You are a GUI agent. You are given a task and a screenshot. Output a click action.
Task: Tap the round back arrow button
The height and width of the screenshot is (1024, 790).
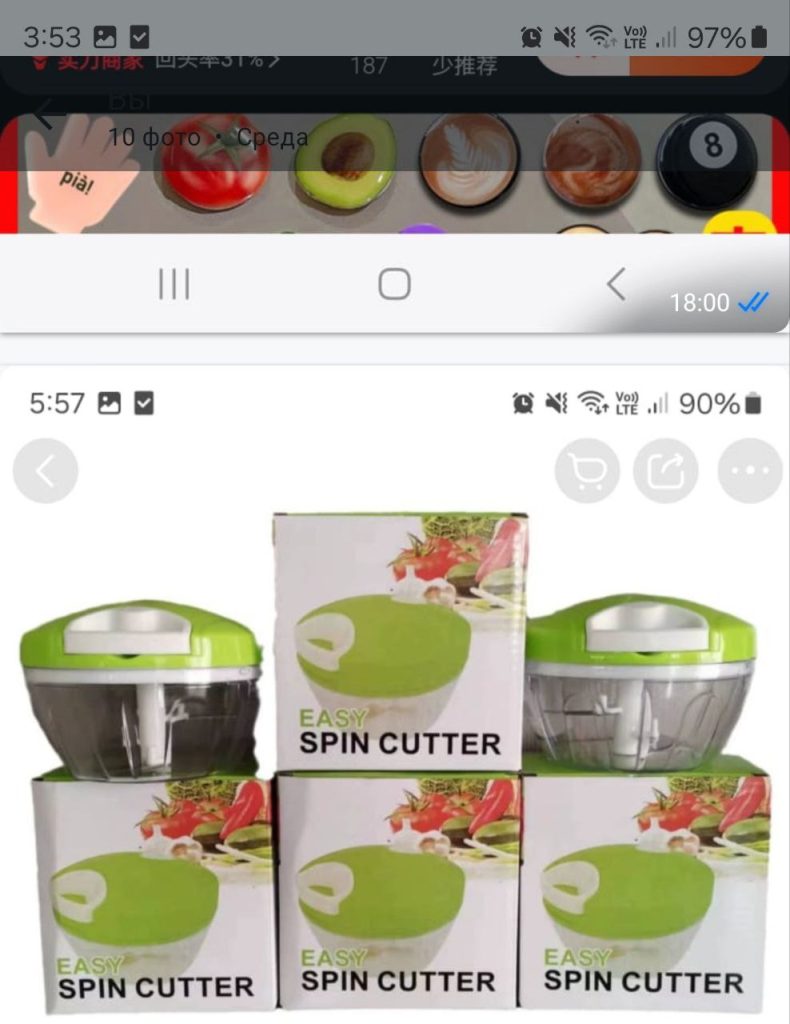[45, 470]
